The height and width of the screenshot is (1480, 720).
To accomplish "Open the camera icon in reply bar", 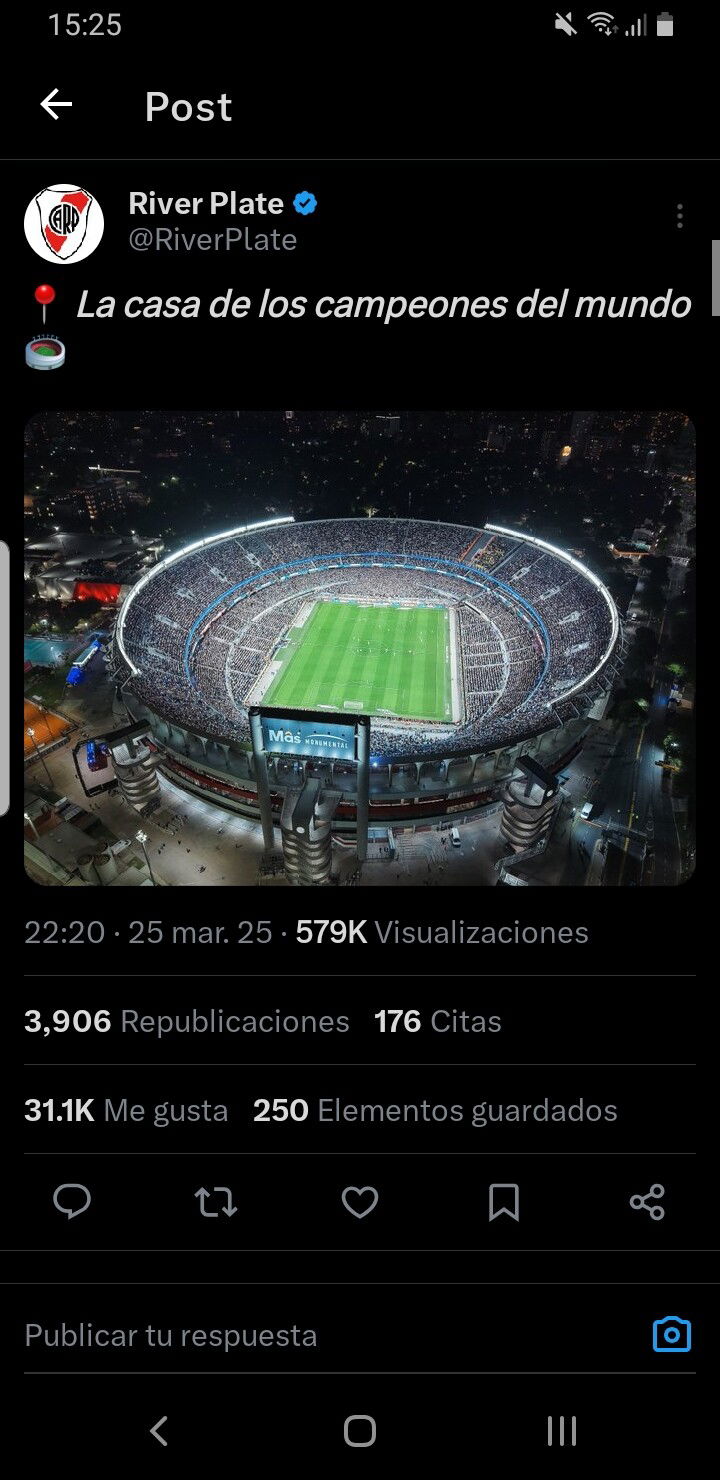I will click(x=672, y=1335).
